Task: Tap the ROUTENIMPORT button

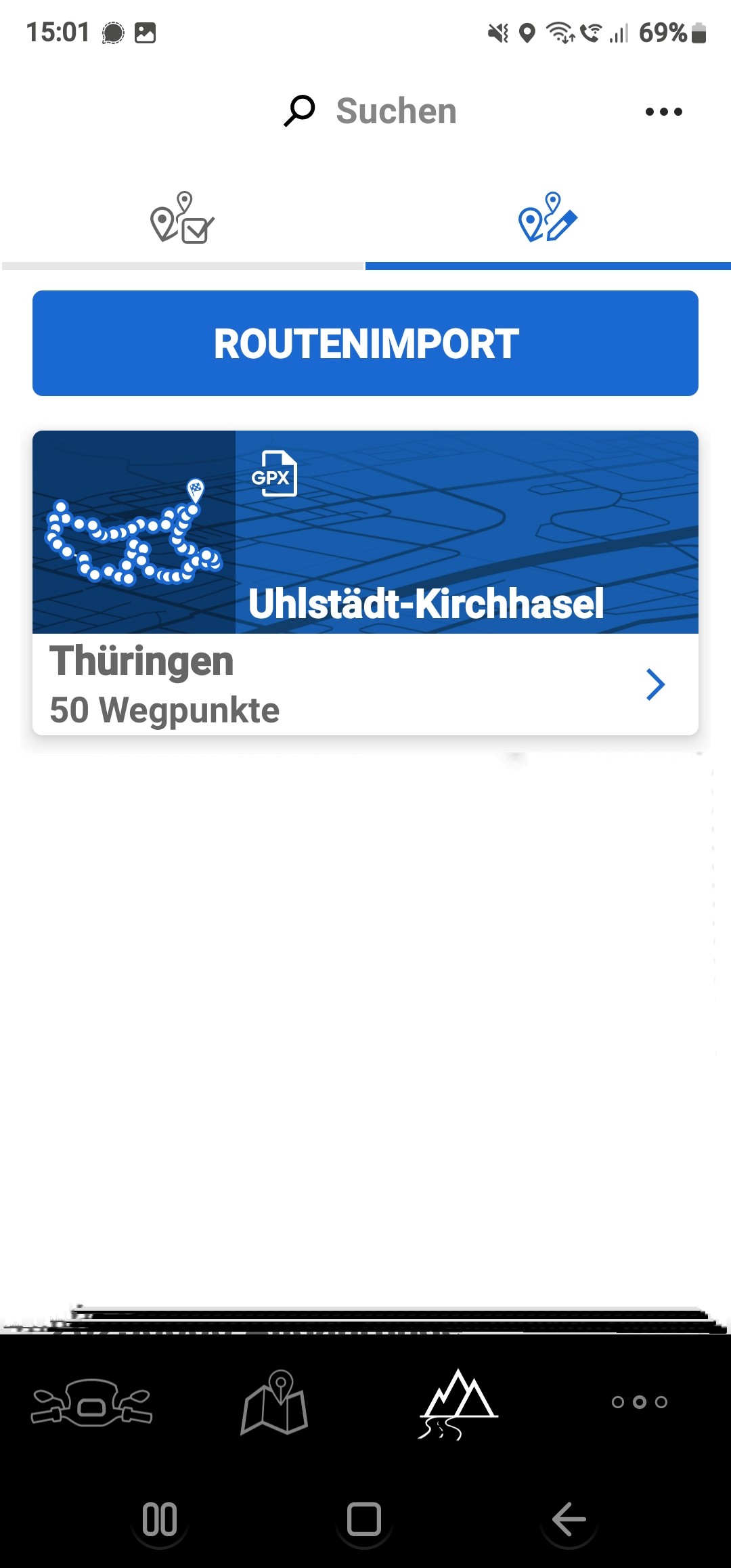Action: pos(365,343)
